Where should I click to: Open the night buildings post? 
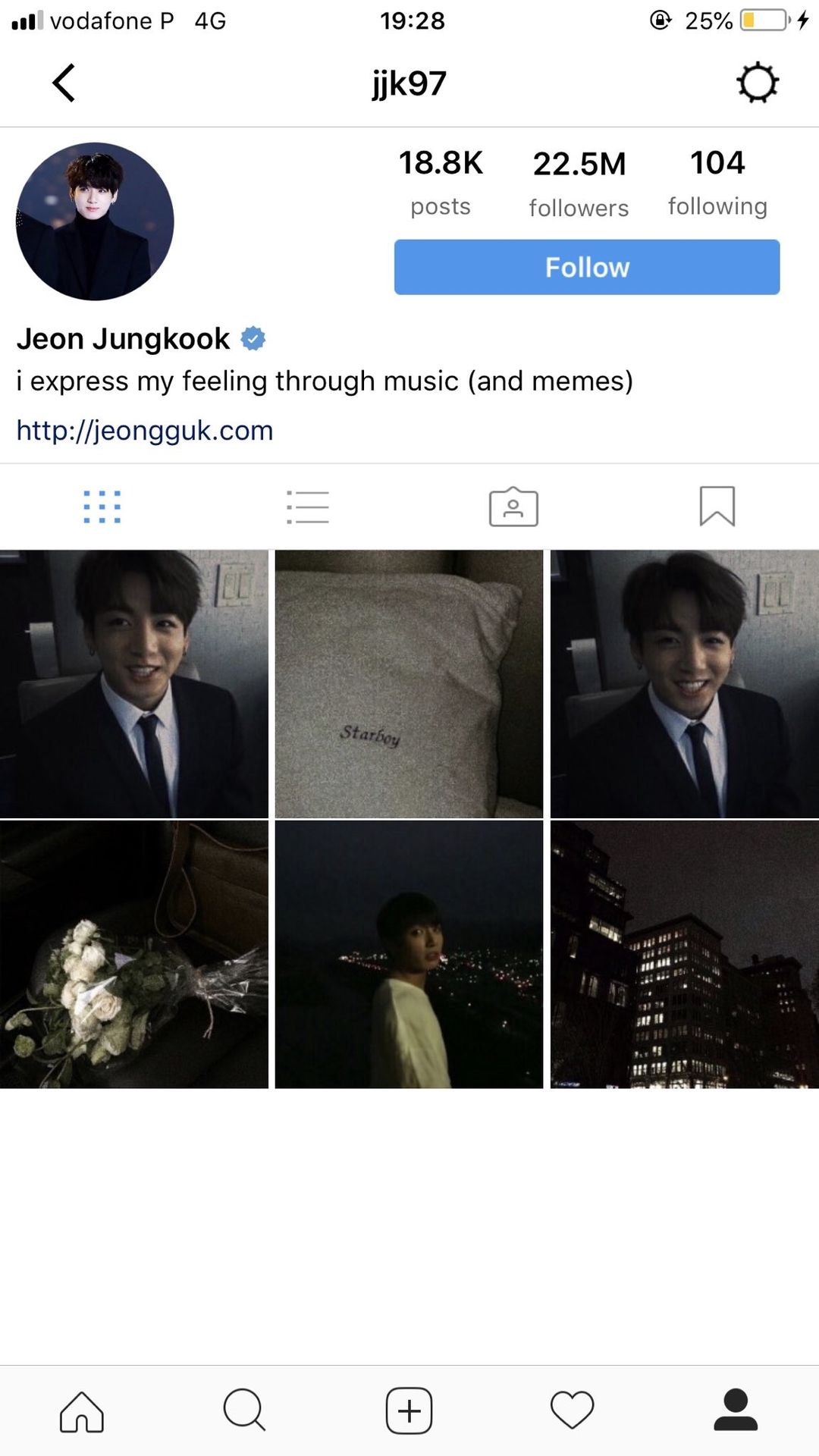click(x=684, y=954)
